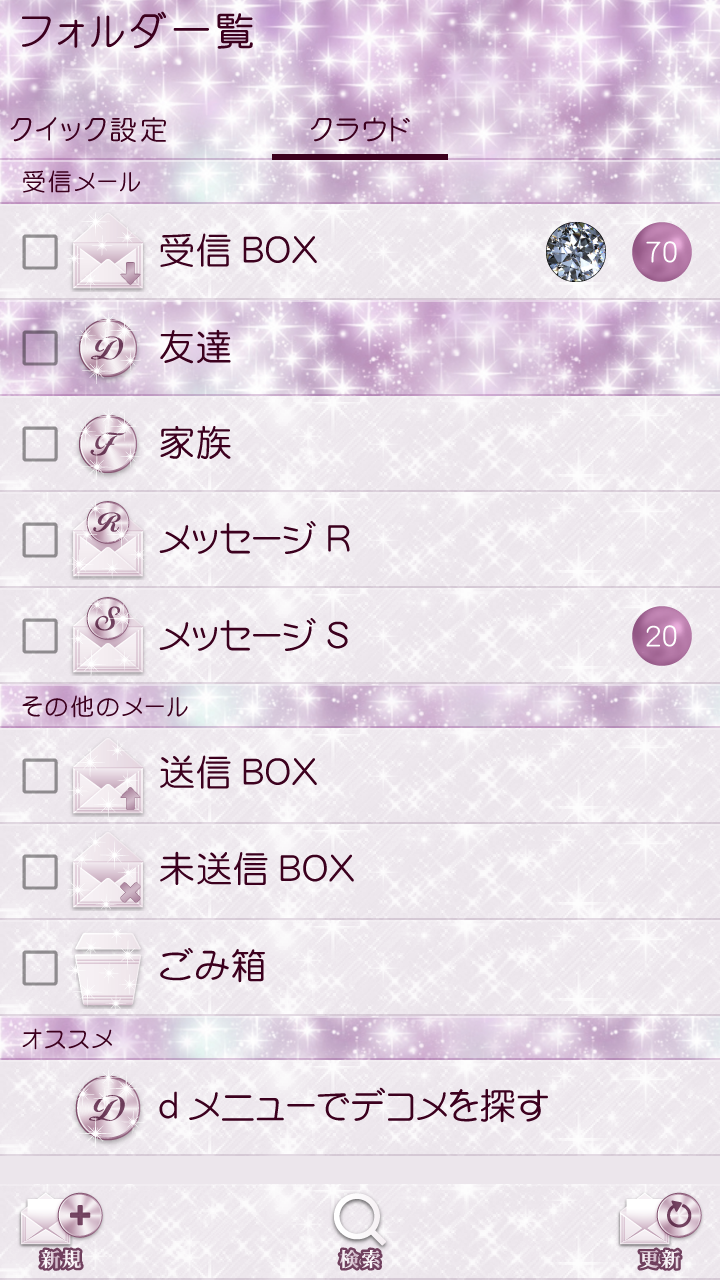Select the checkbox for 家族
This screenshot has width=720, height=1280.
pos(40,444)
